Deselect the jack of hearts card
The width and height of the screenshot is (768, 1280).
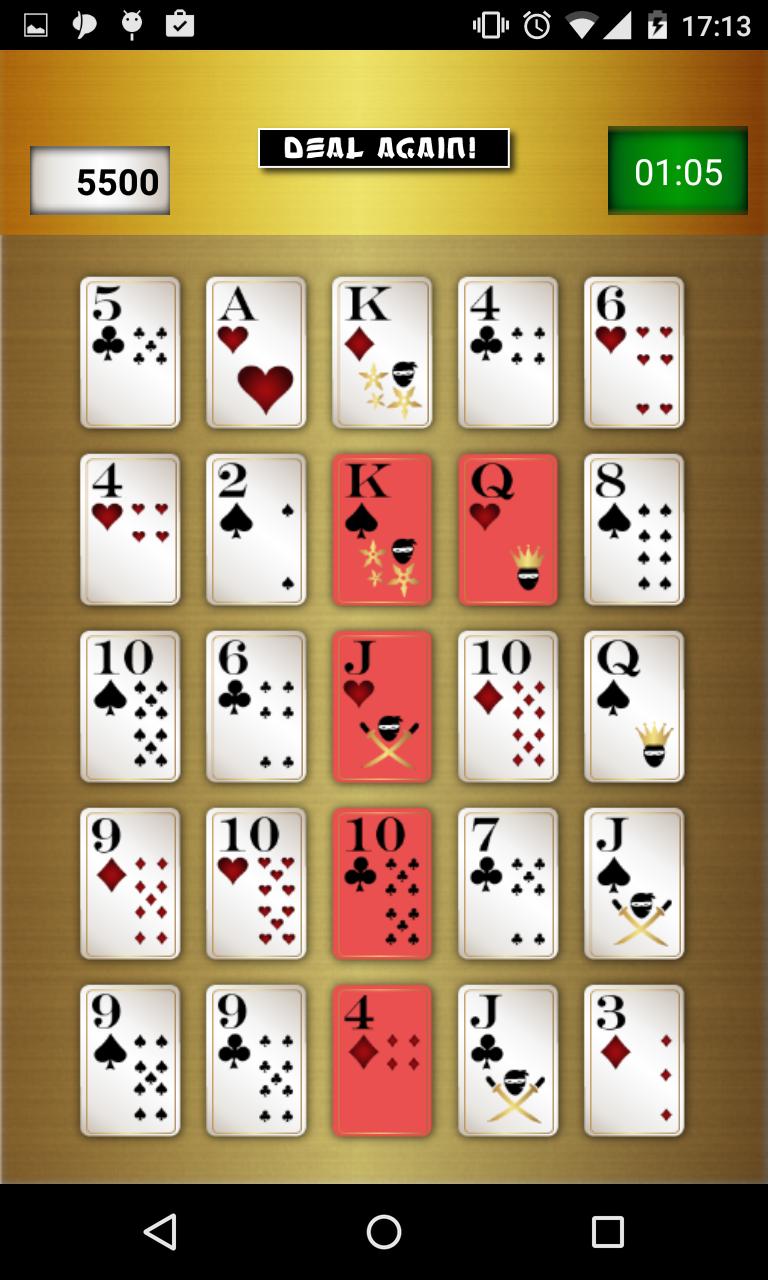click(x=382, y=707)
